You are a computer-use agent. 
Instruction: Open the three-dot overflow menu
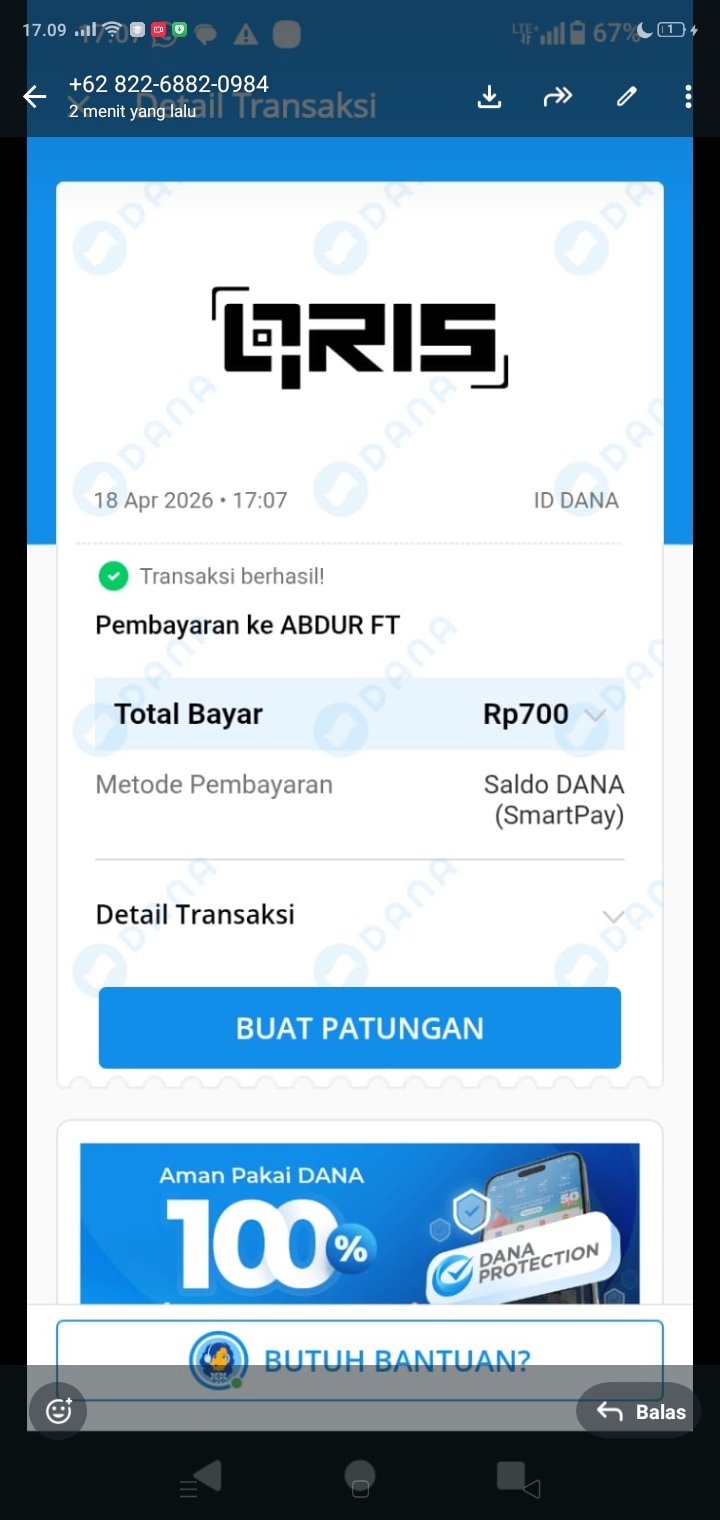click(x=688, y=96)
